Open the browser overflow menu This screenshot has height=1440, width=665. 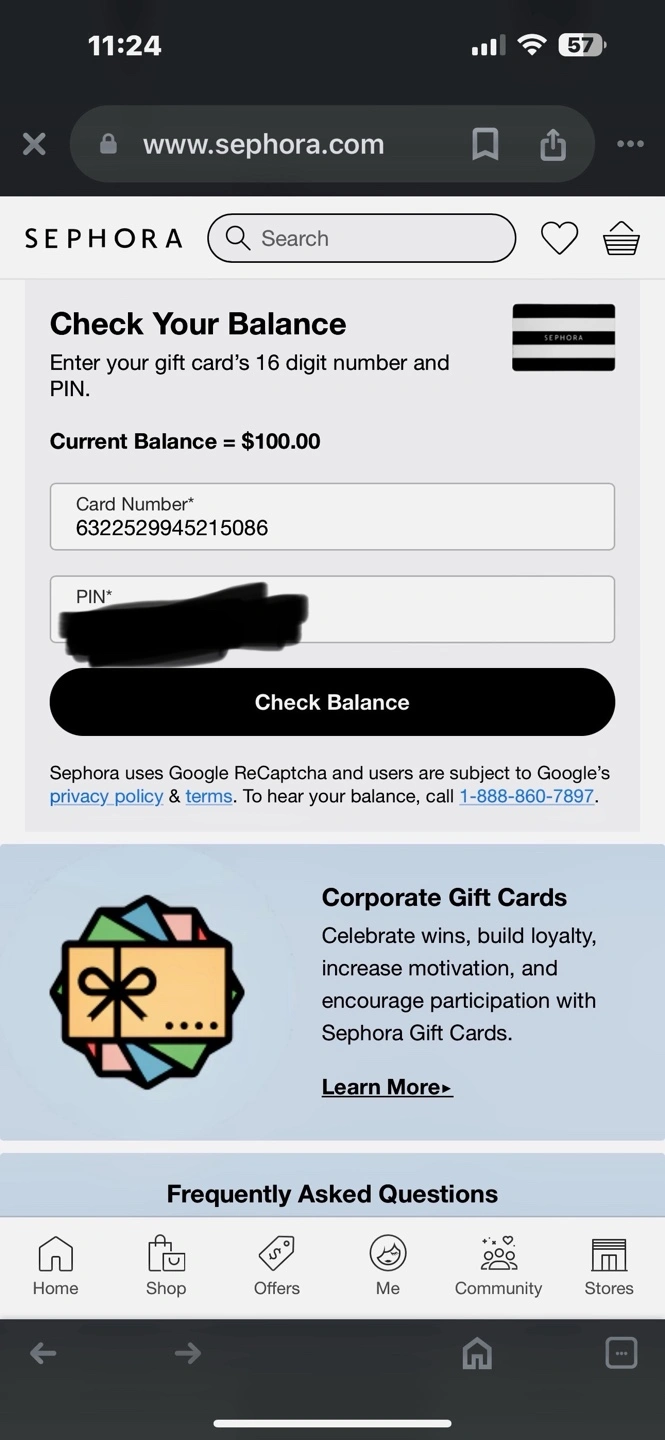click(630, 144)
